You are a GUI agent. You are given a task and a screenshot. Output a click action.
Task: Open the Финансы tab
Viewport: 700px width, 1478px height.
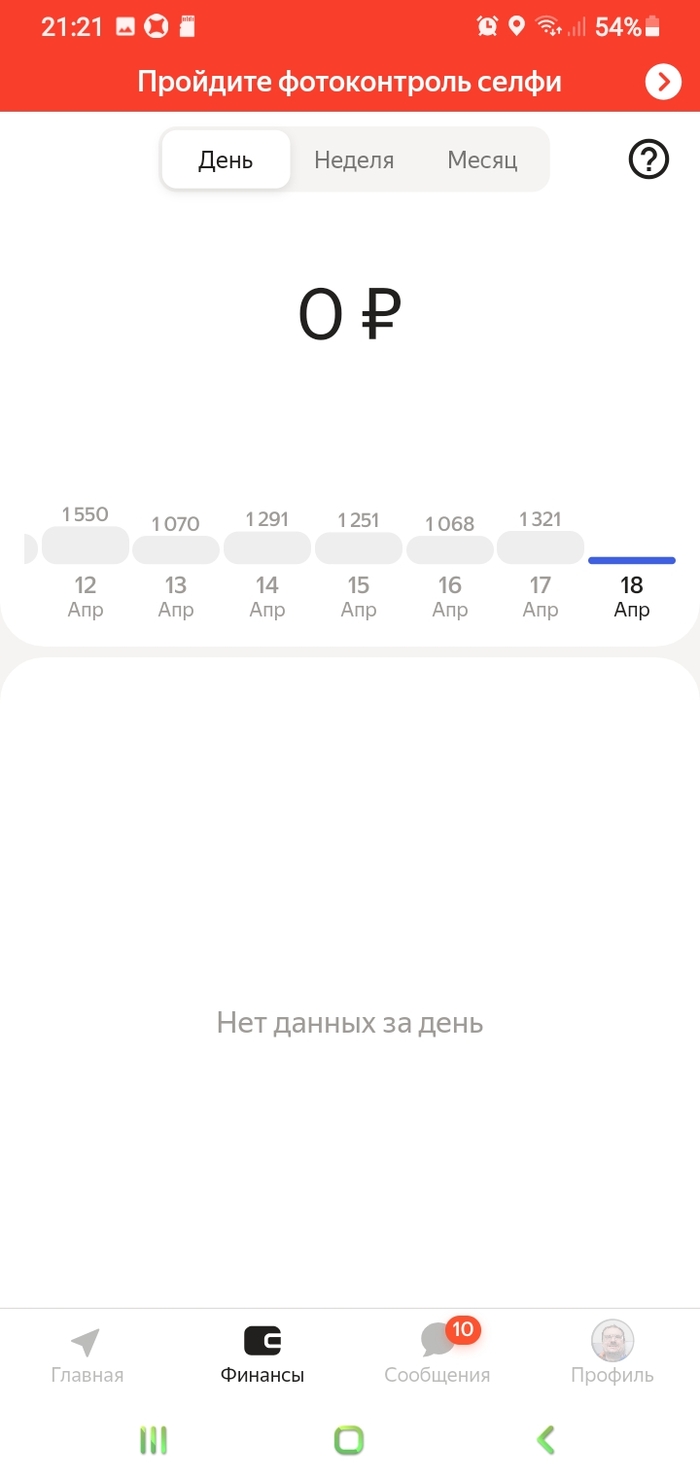(x=262, y=1356)
